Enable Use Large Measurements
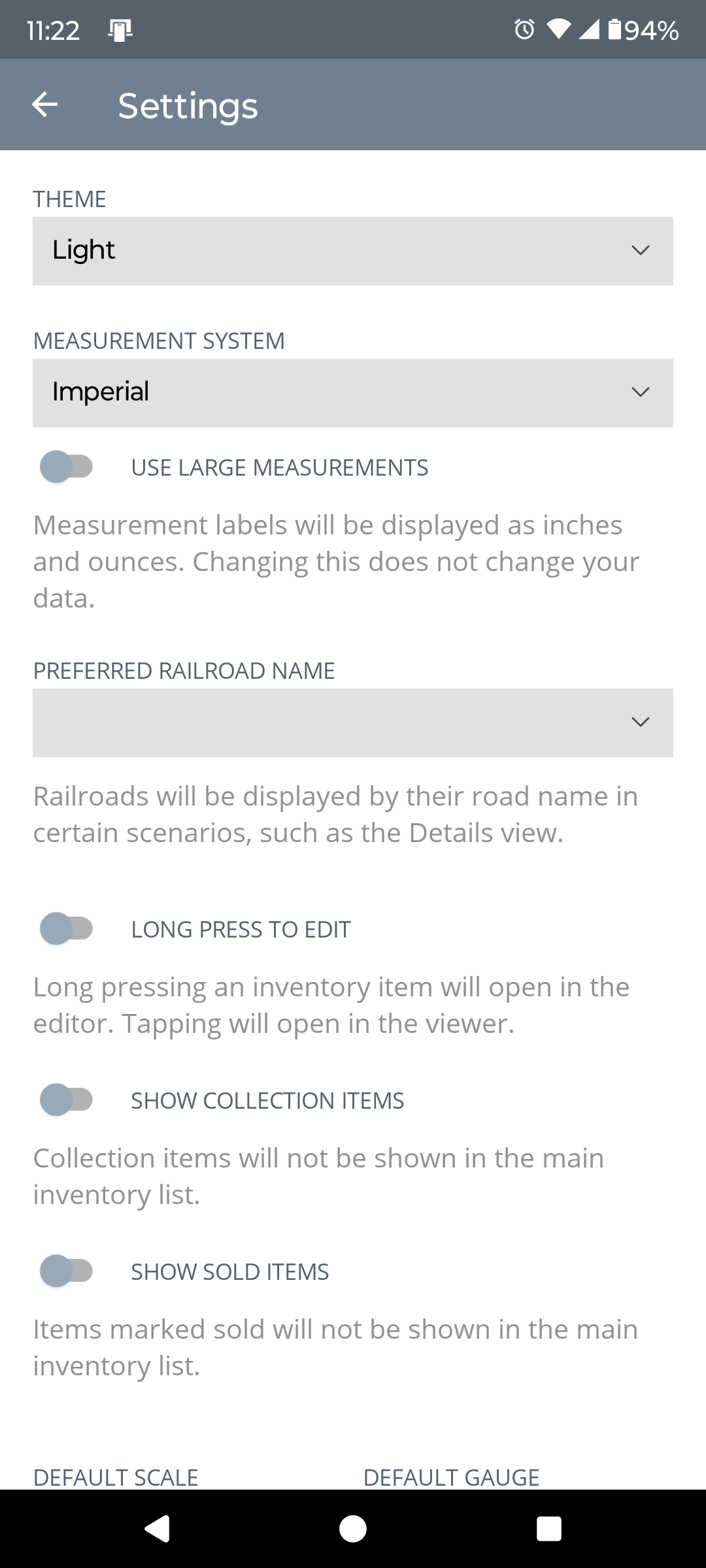 click(66, 467)
